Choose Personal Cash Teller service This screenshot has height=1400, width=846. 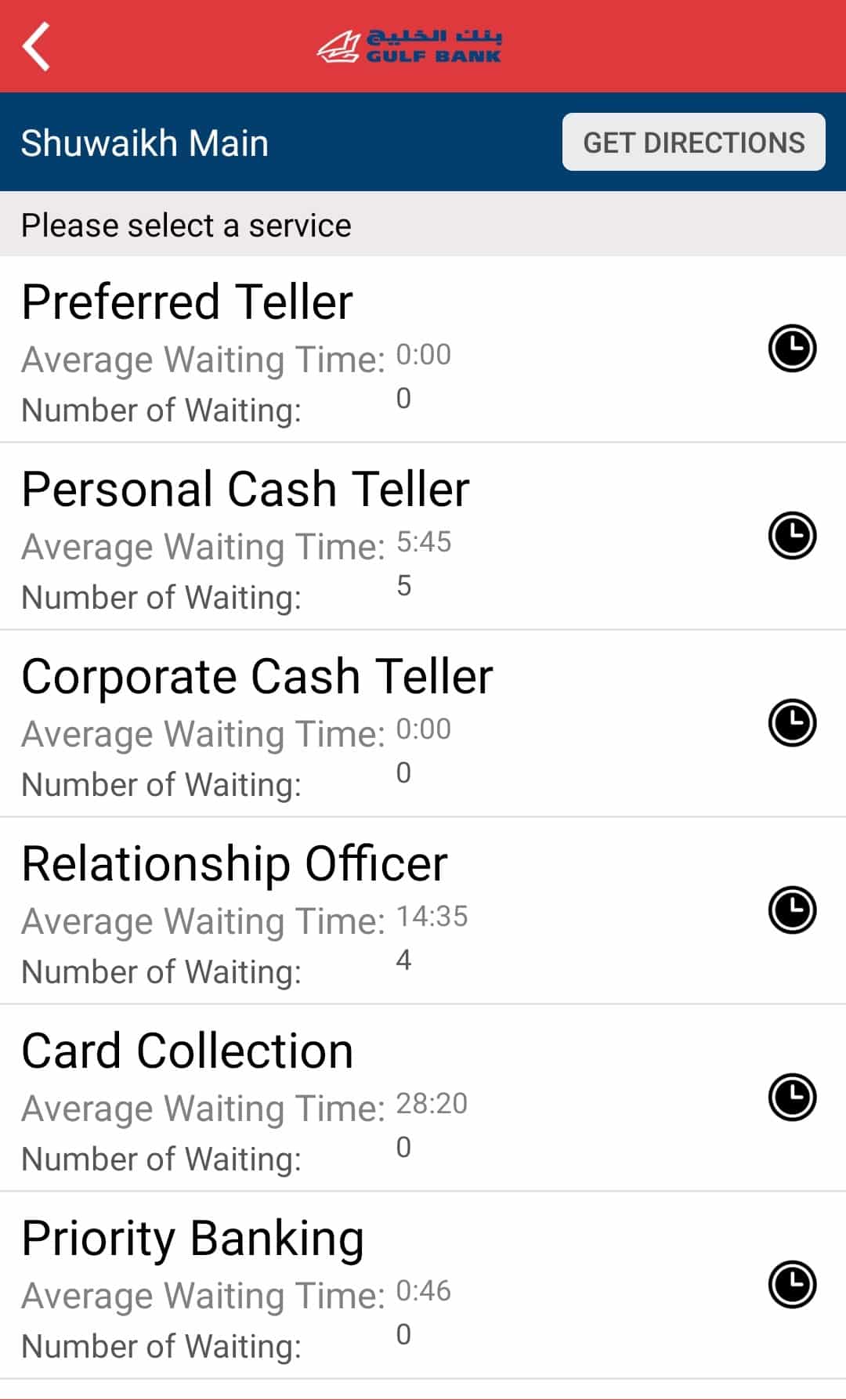click(245, 490)
